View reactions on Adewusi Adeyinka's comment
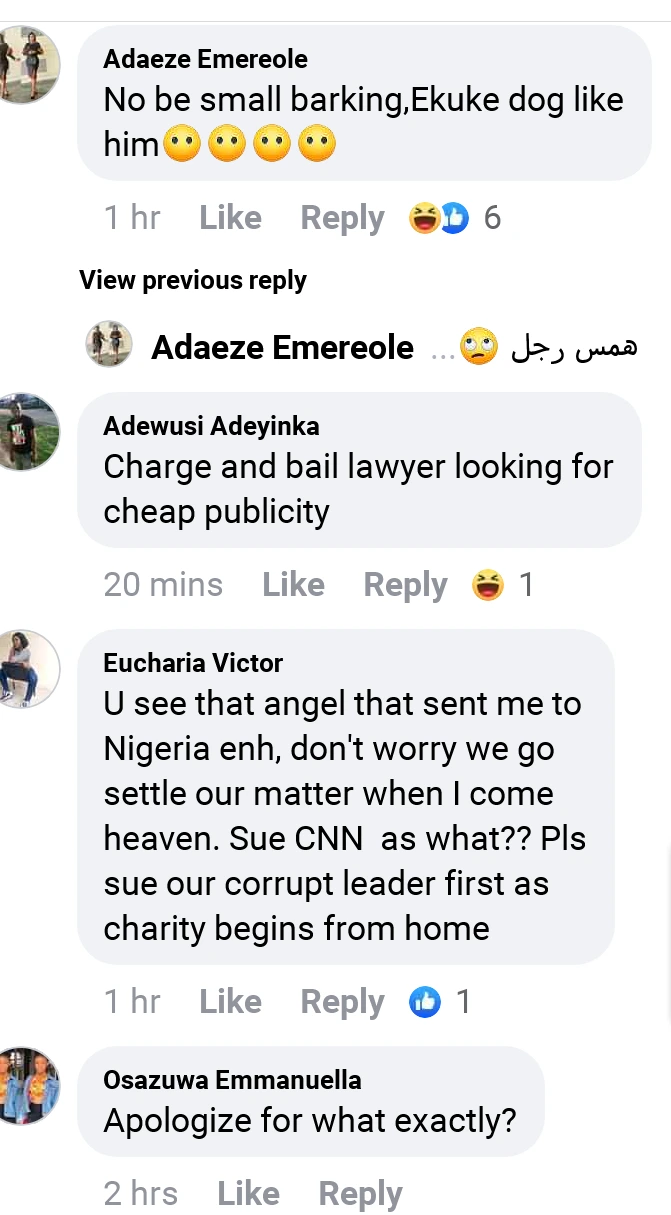The width and height of the screenshot is (671, 1215). pyautogui.click(x=503, y=585)
